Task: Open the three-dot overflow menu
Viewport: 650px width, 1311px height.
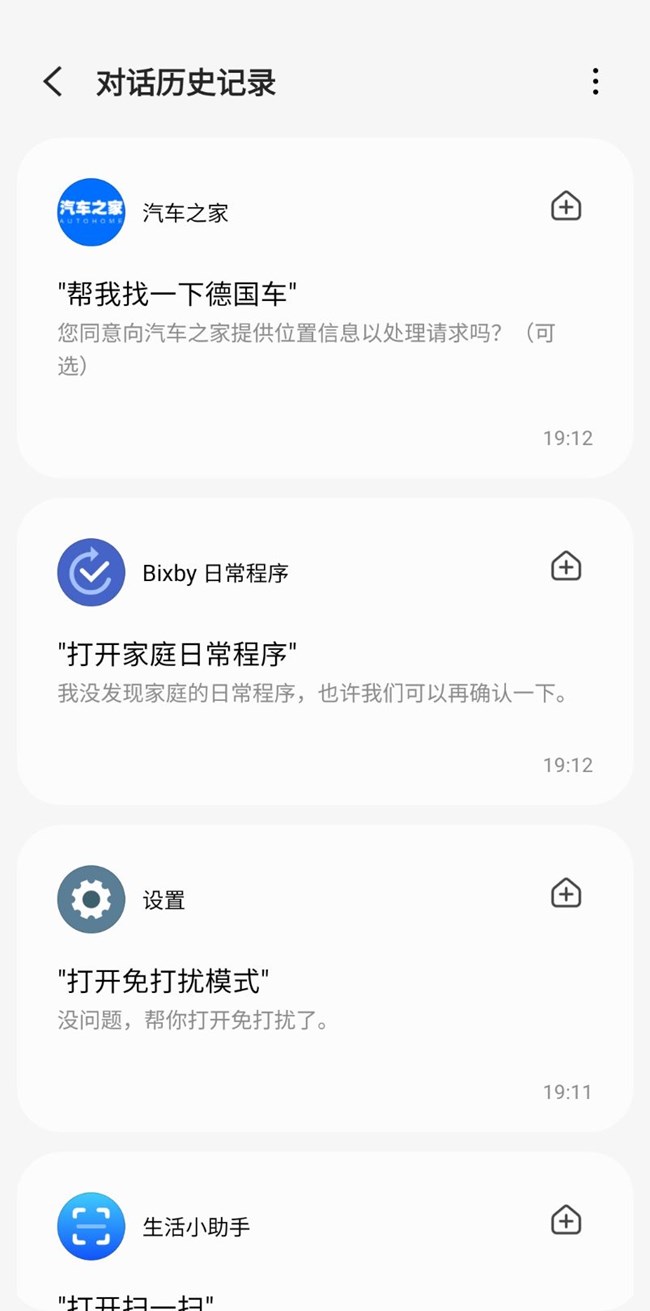Action: pos(595,82)
